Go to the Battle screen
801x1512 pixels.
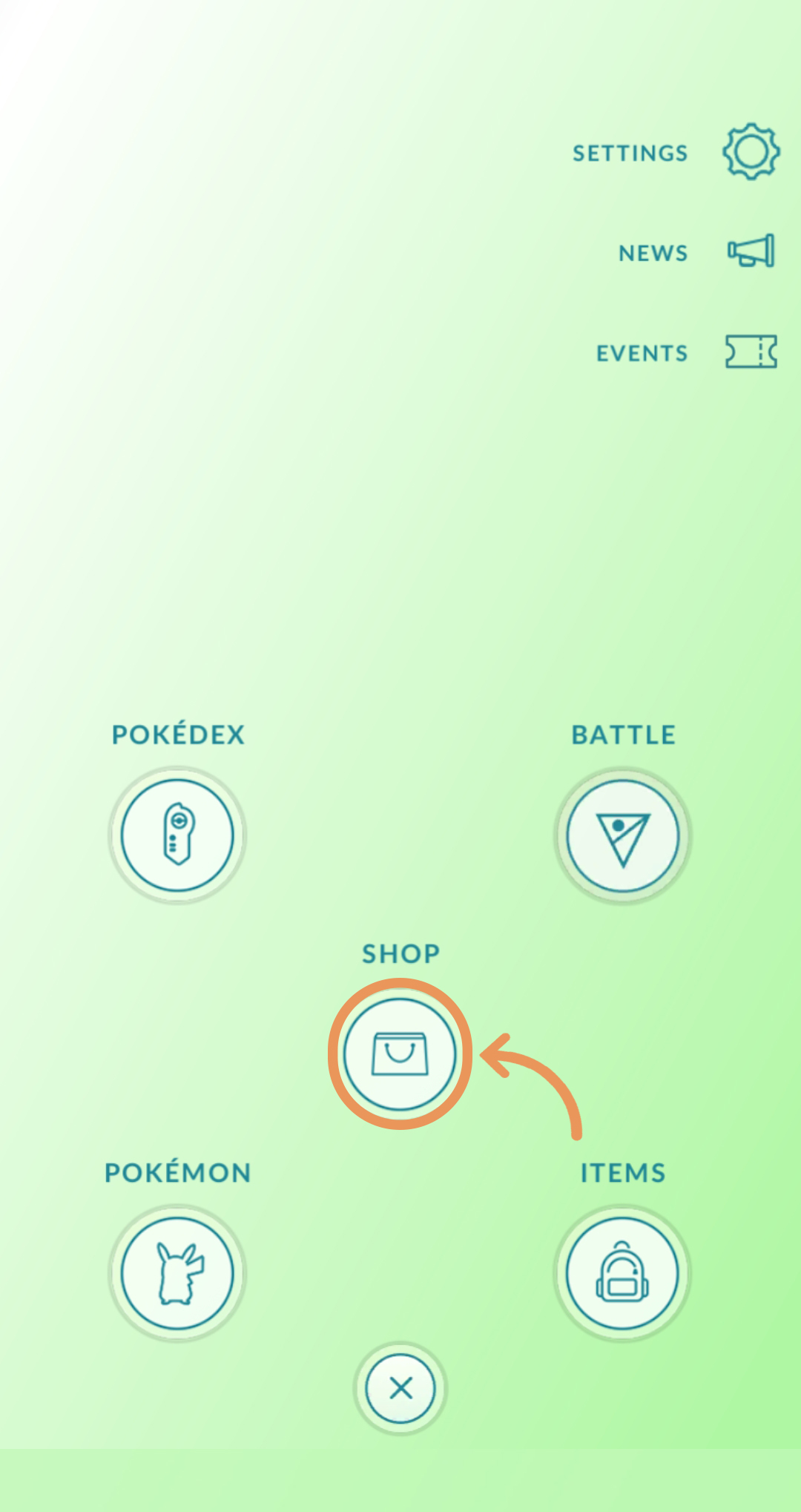coord(622,835)
